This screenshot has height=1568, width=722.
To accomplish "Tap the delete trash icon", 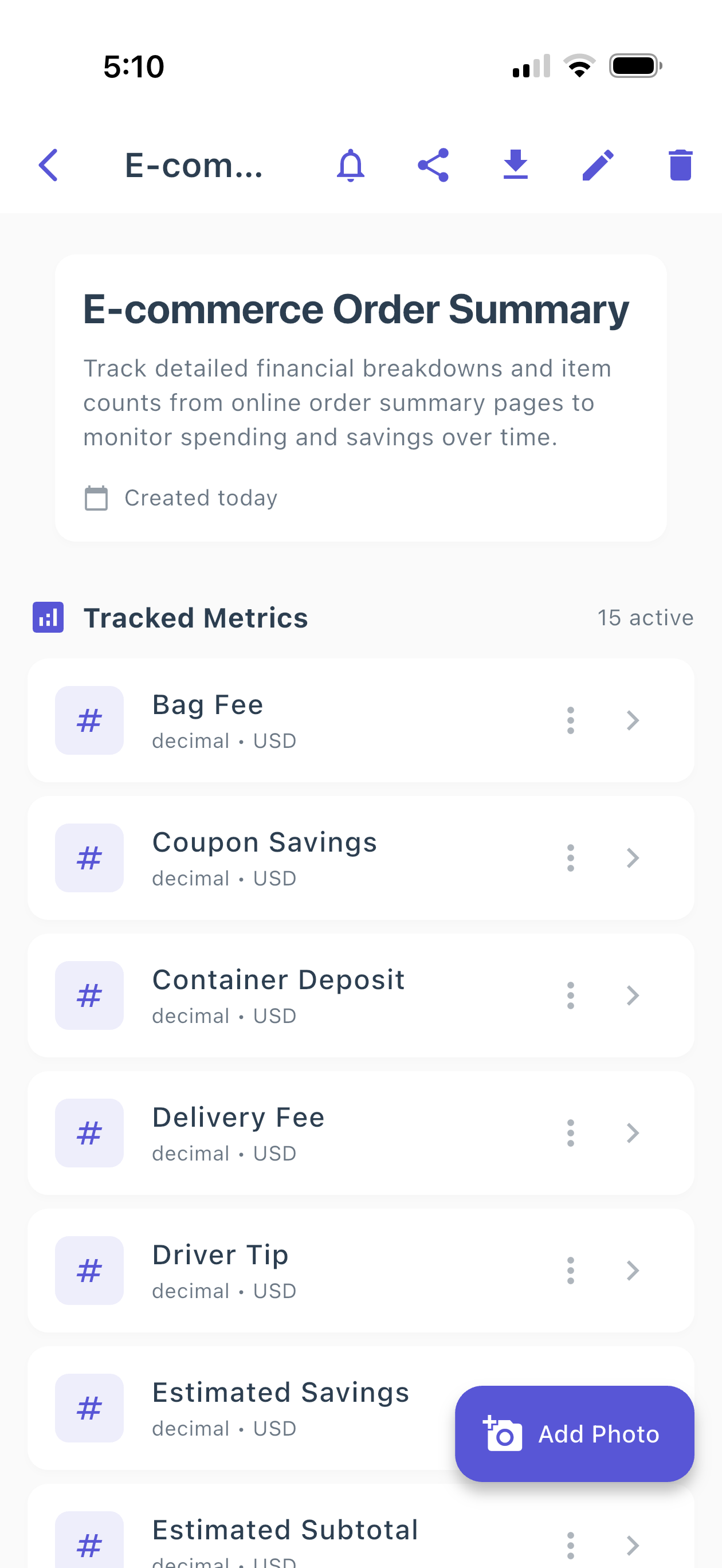I will tap(680, 164).
